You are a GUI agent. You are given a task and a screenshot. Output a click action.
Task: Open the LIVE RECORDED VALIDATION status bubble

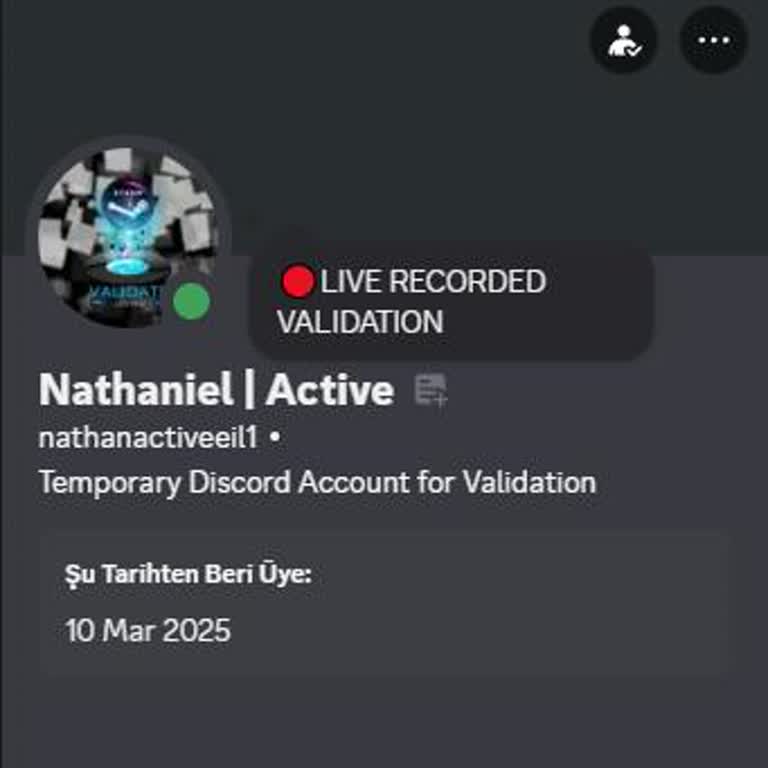450,301
